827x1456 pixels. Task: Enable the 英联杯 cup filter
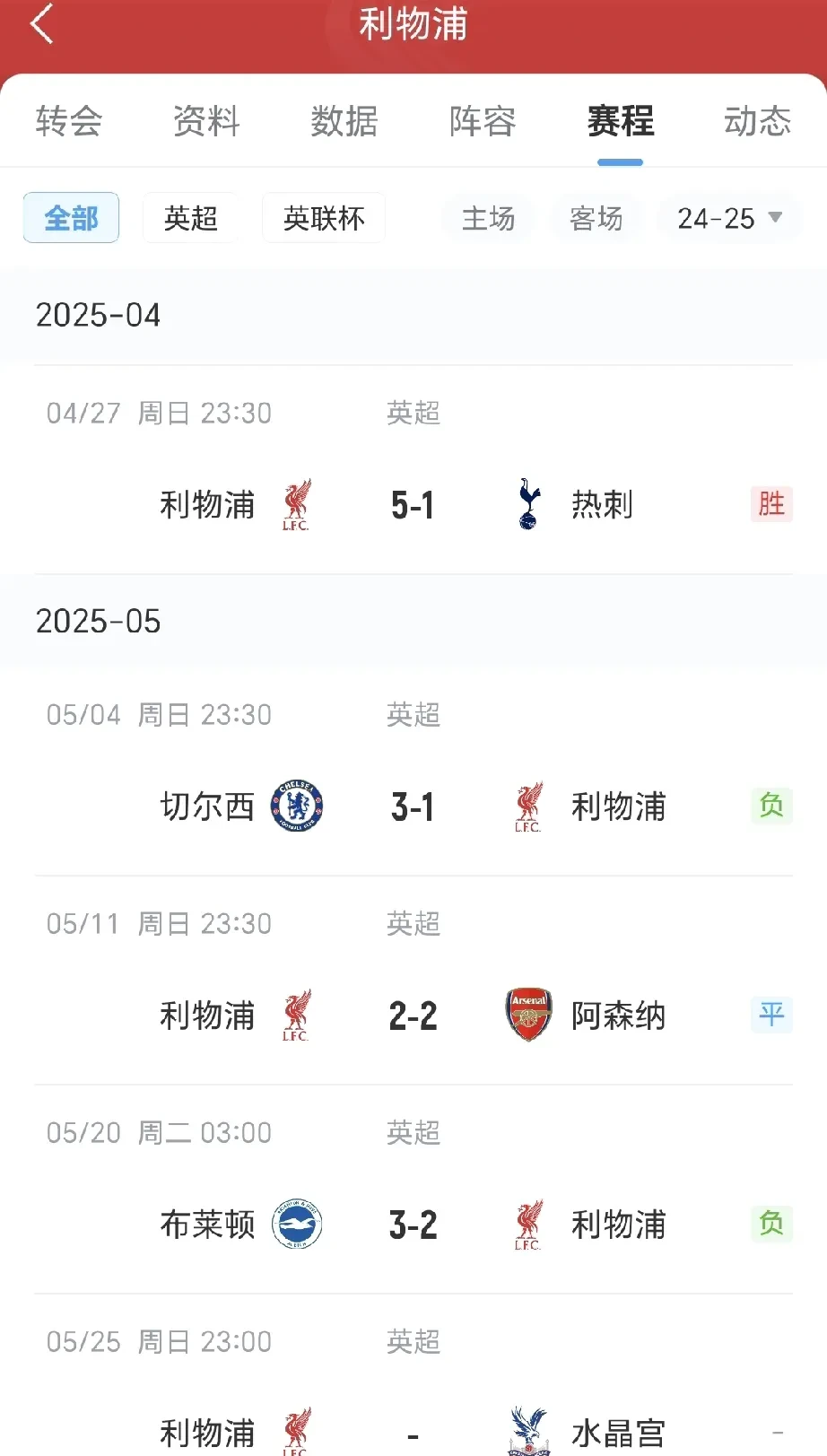[x=323, y=218]
